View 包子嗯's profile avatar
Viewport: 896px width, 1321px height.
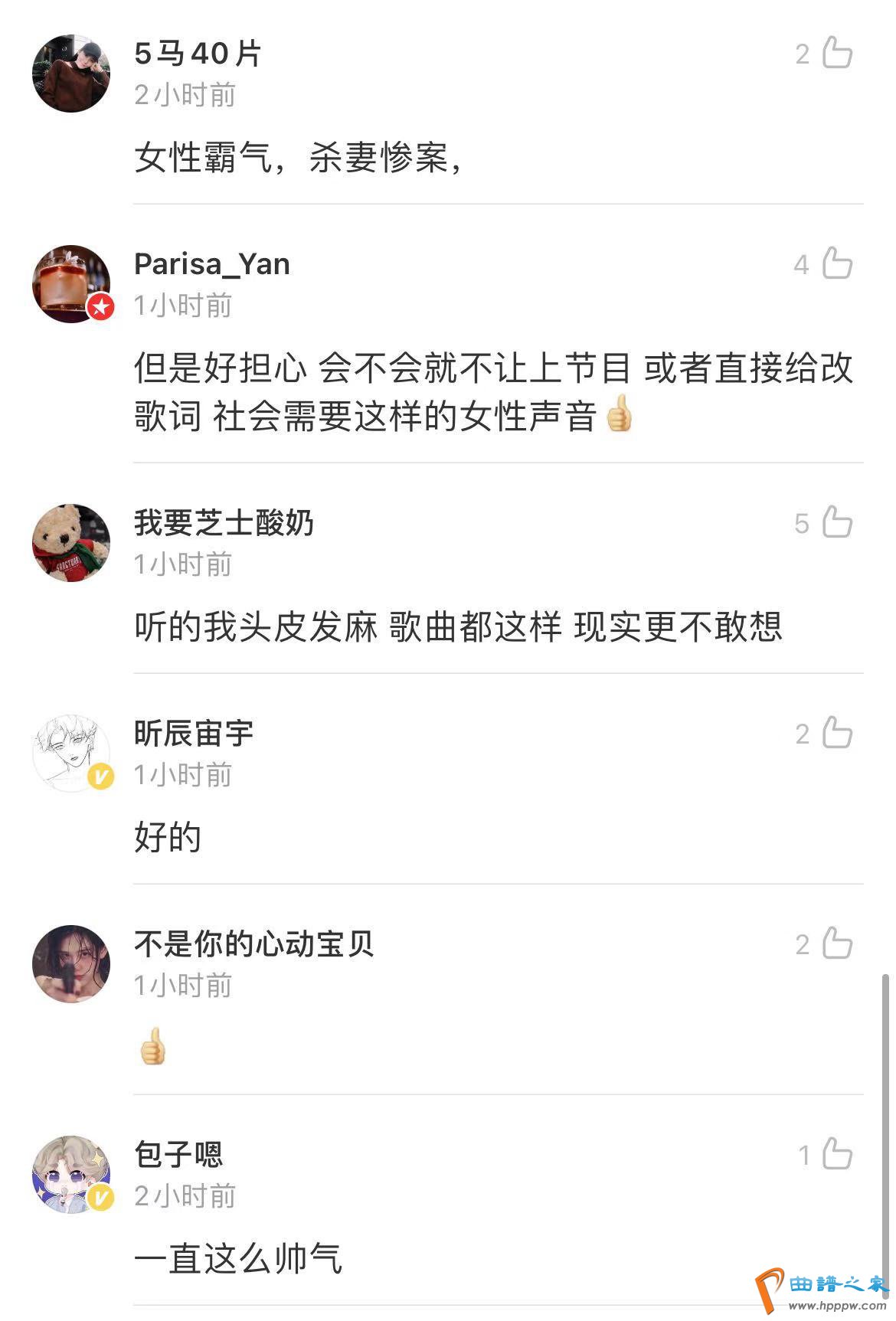click(71, 1174)
